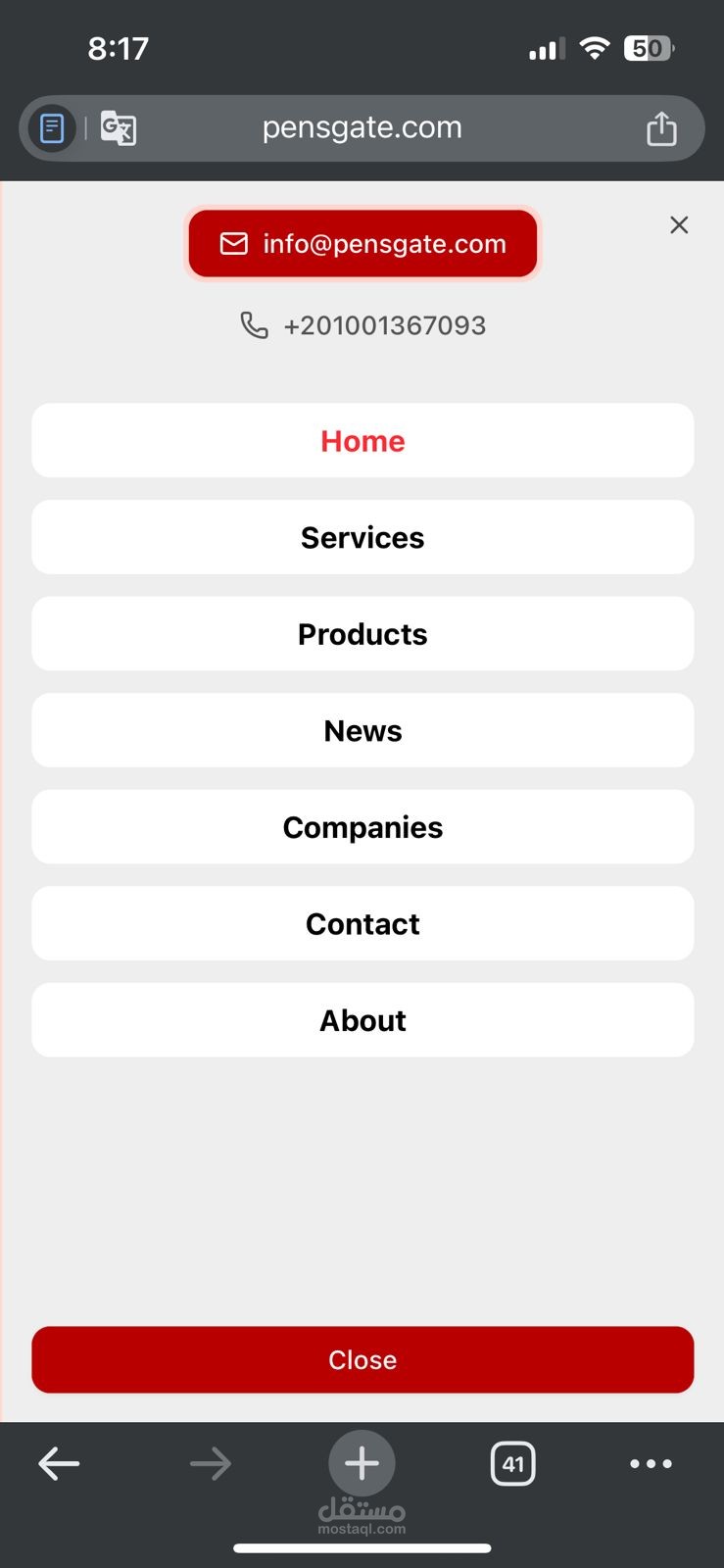Open the Companies page

[x=362, y=827]
